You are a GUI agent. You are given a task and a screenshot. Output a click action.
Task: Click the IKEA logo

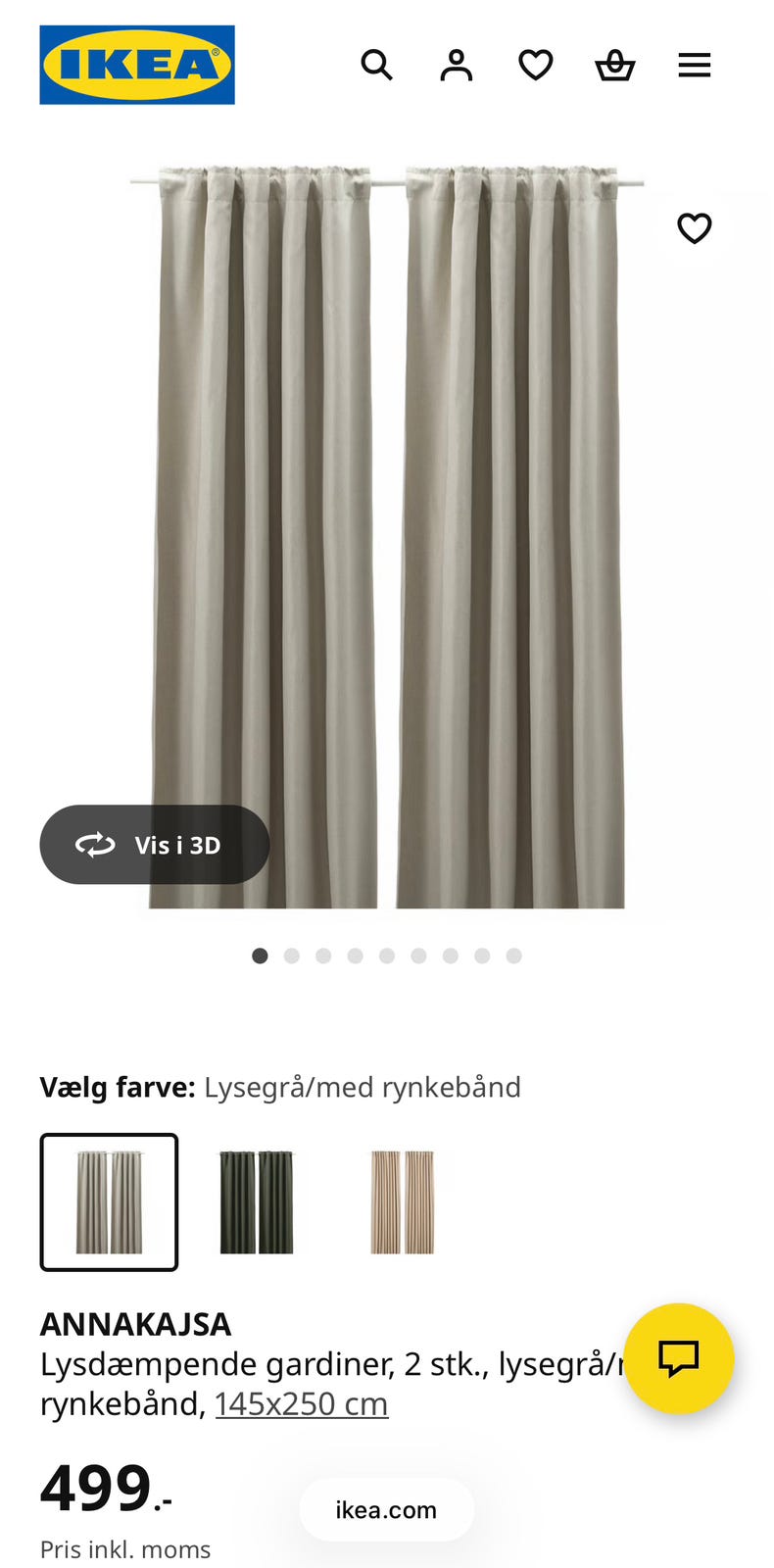(137, 64)
